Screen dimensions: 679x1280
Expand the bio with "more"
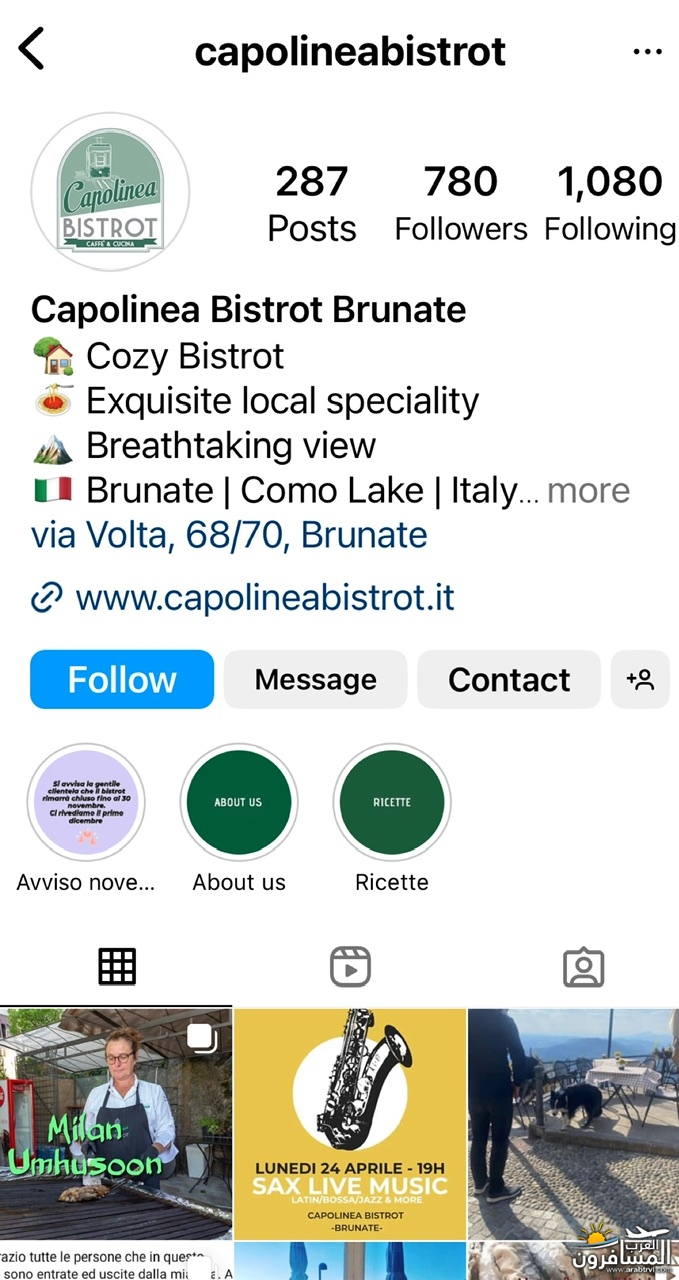point(588,491)
